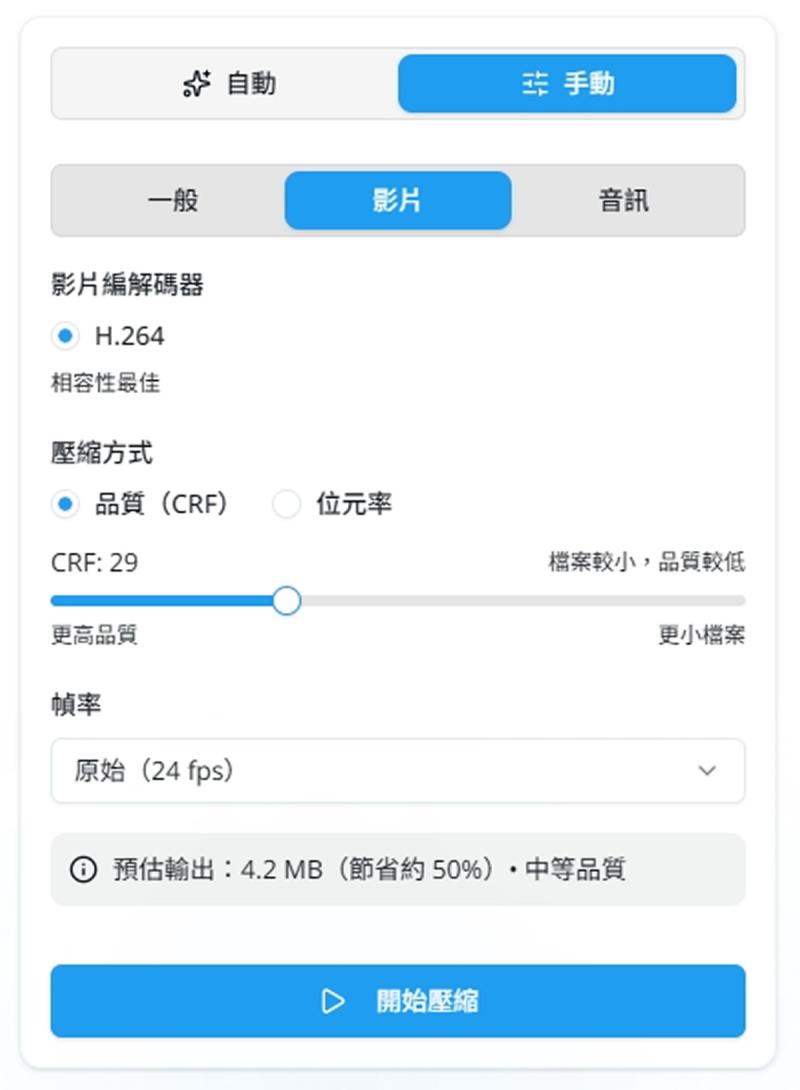This screenshot has height=1090, width=800.
Task: Click the 開始壓縮 button
Action: (x=397, y=1000)
